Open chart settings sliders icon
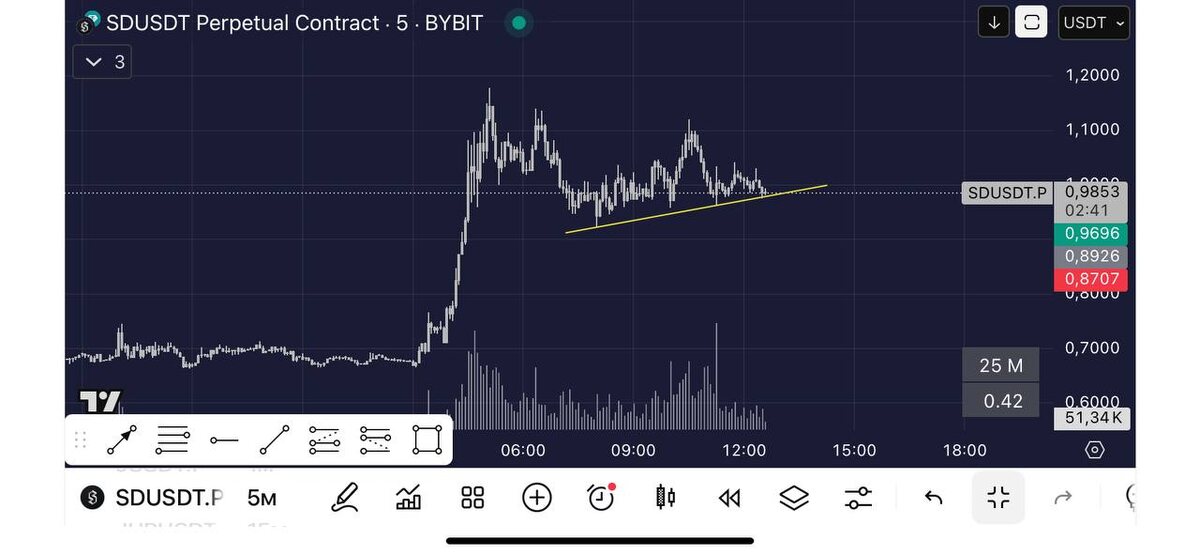 point(858,497)
